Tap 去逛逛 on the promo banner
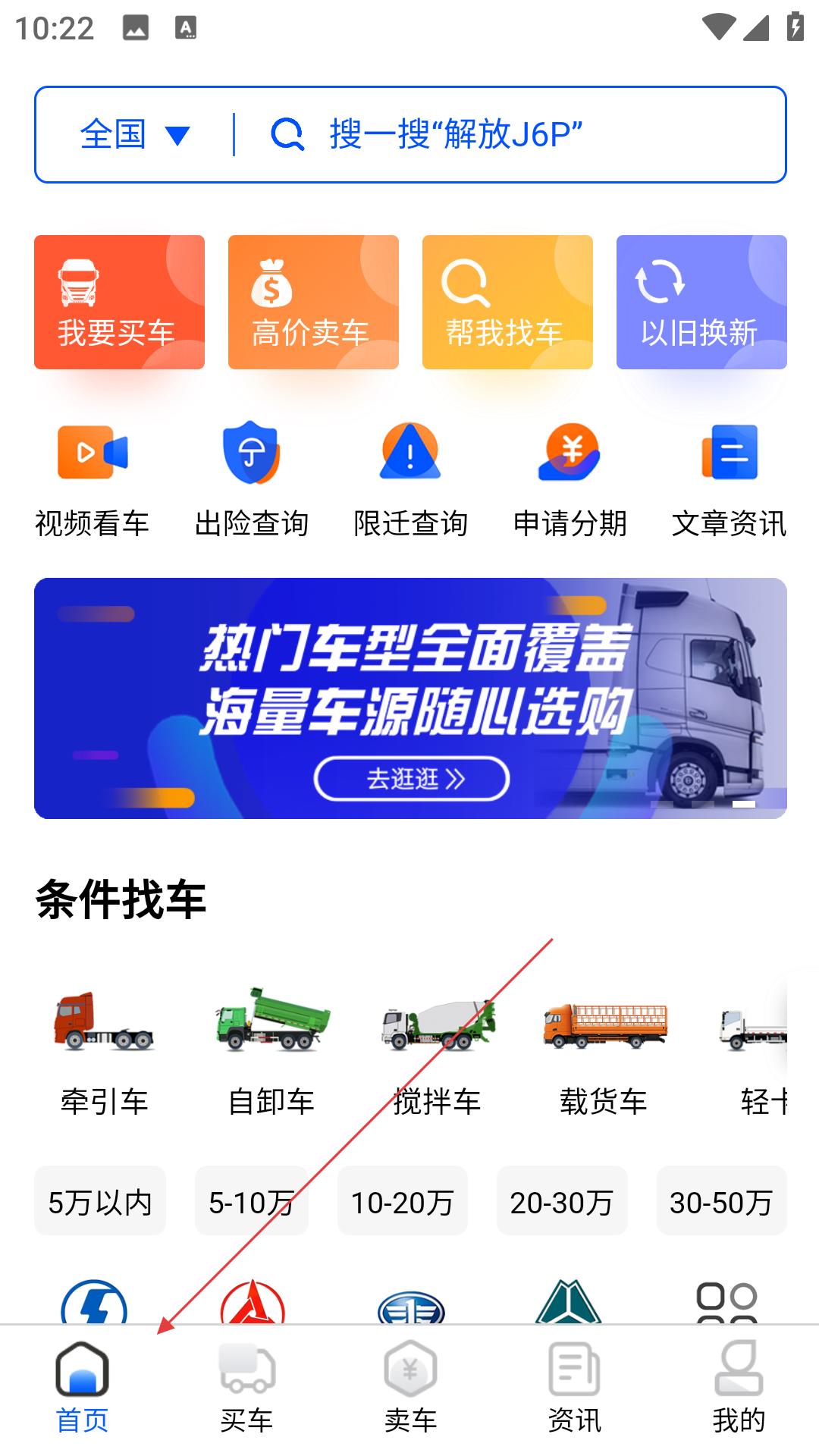The height and width of the screenshot is (1456, 819). coord(412,778)
